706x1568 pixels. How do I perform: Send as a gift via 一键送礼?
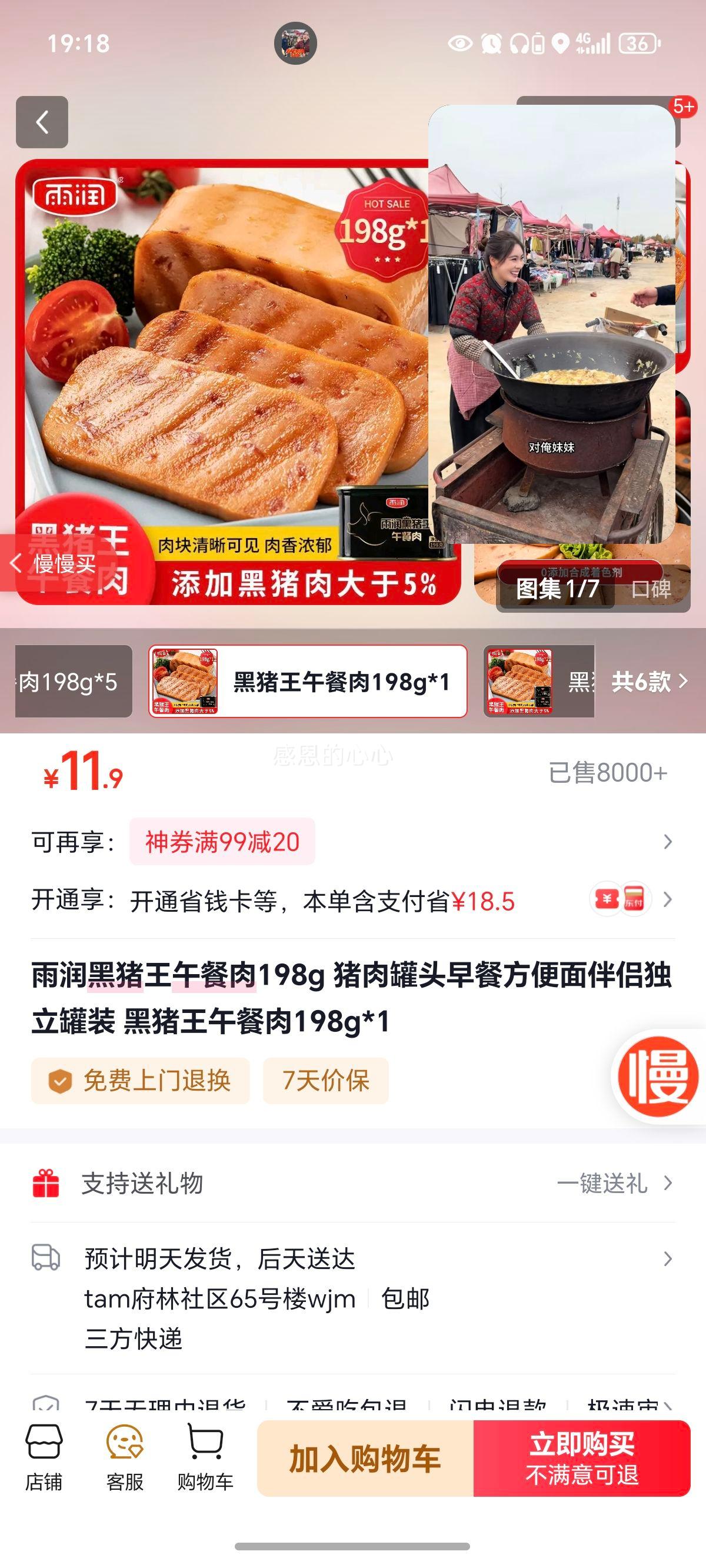pos(614,1183)
